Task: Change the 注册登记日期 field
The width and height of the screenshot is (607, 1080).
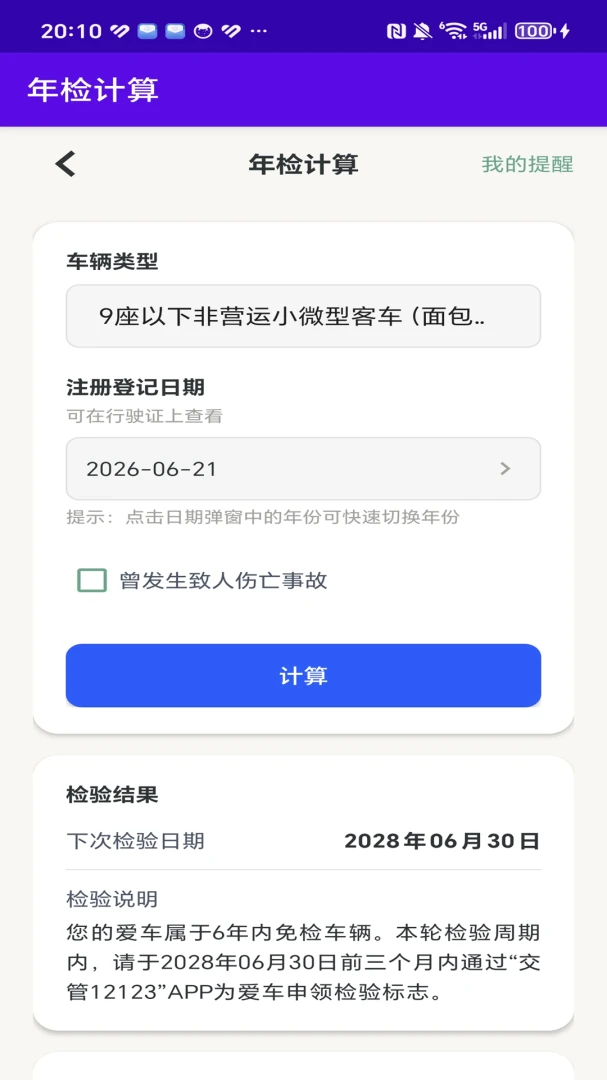Action: coord(303,469)
